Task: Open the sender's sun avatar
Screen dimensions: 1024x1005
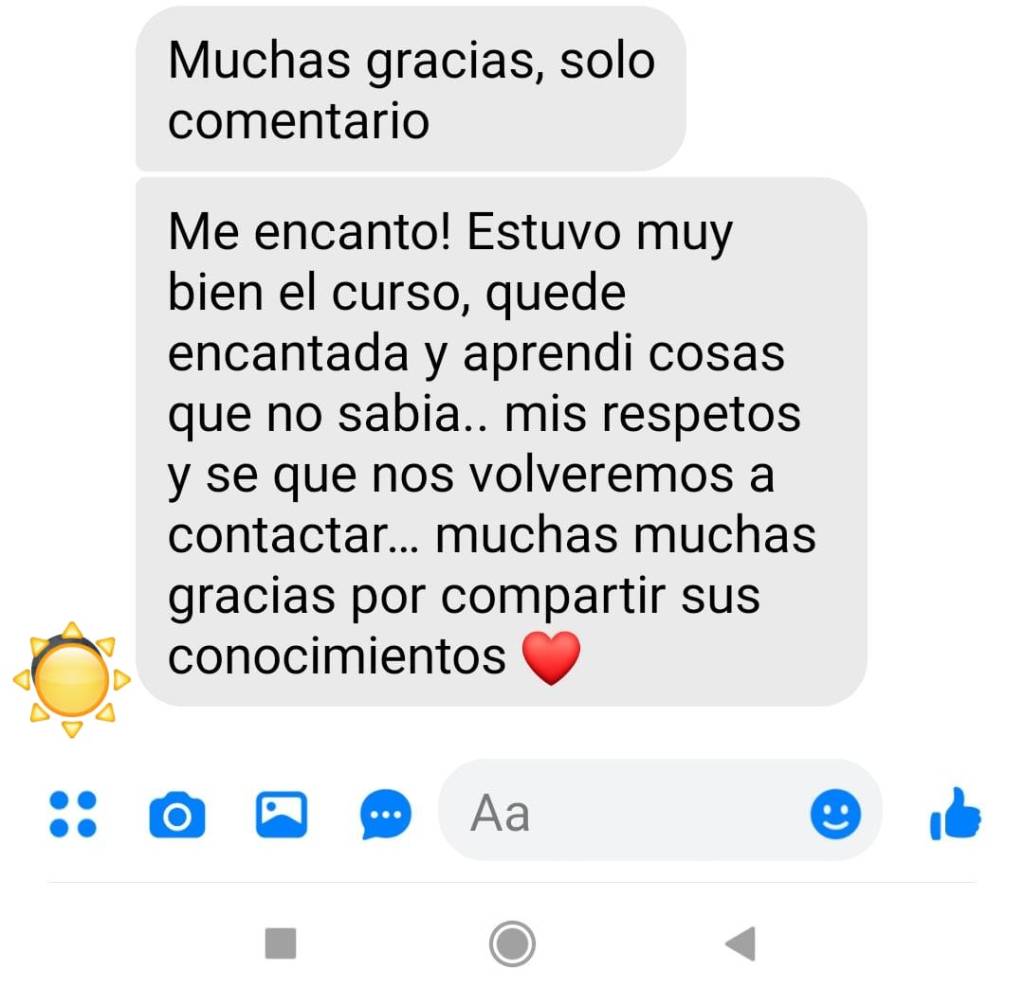Action: click(x=72, y=680)
